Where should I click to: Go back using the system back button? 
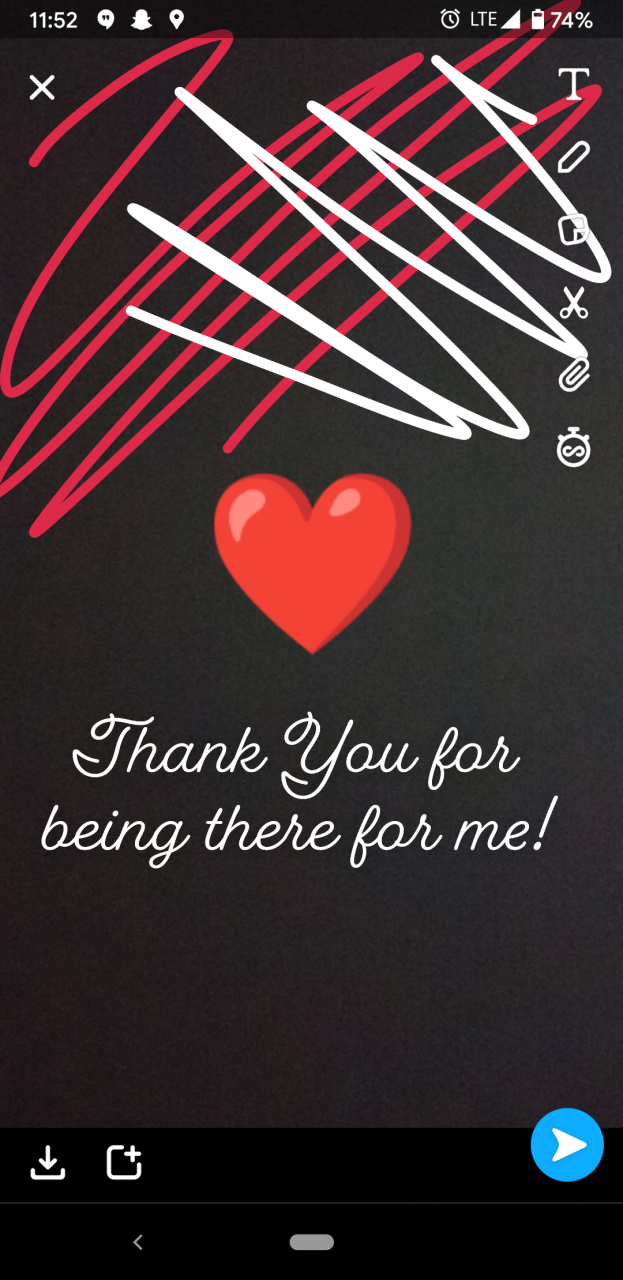138,1242
